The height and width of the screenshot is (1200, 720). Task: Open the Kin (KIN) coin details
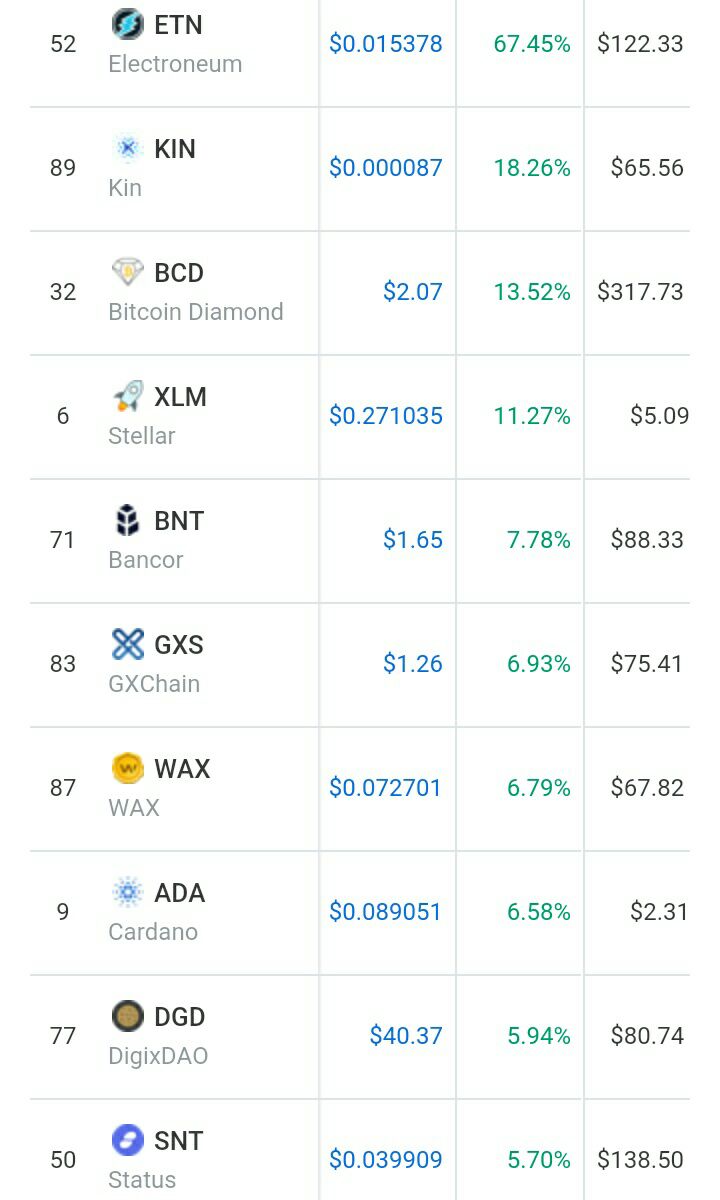153,167
